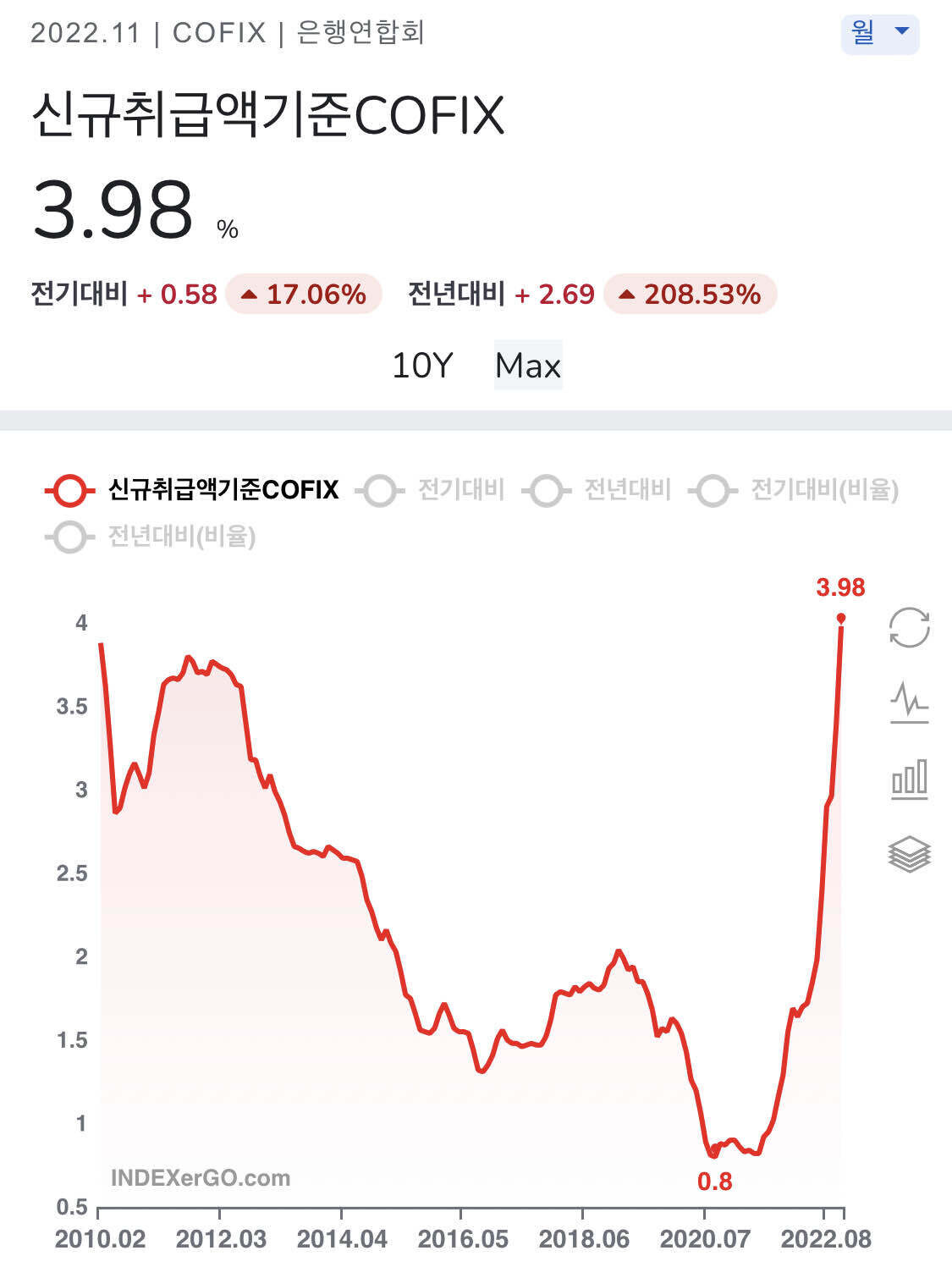This screenshot has height=1267, width=952.
Task: Switch chart range to 10Y
Action: coord(422,366)
